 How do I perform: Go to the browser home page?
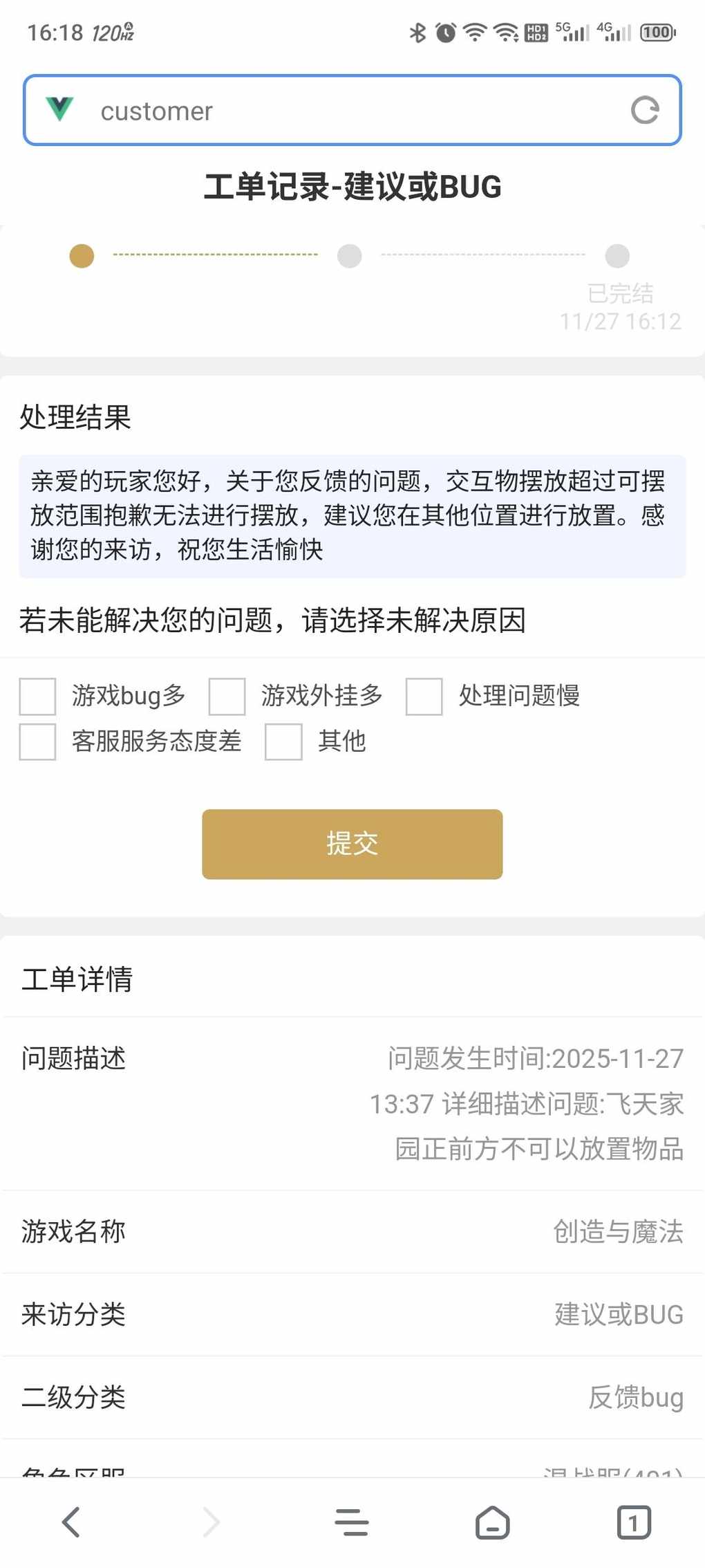click(x=492, y=1522)
